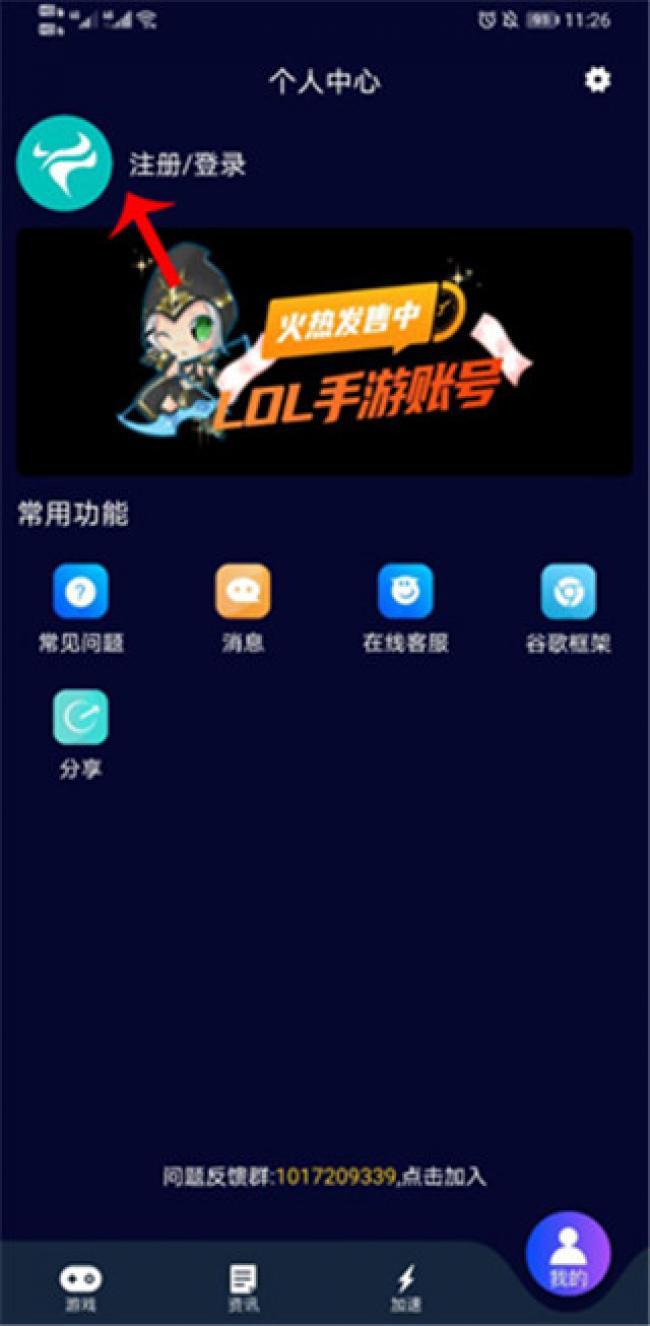
Task: Switch to the 游戏 tab
Action: [x=80, y=1284]
